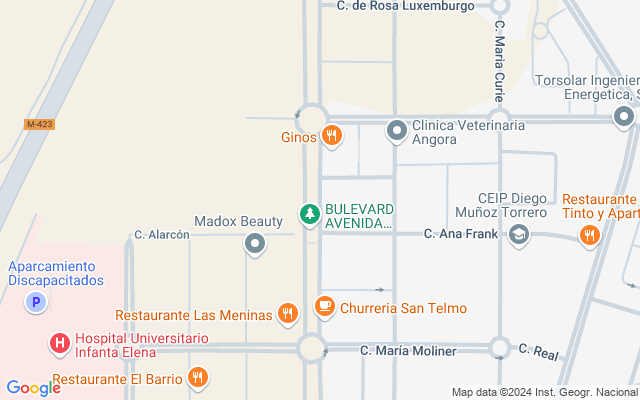Open CEIP Diego Muñoz Torrero school pin
Image resolution: width=640 pixels, height=400 pixels.
click(518, 235)
